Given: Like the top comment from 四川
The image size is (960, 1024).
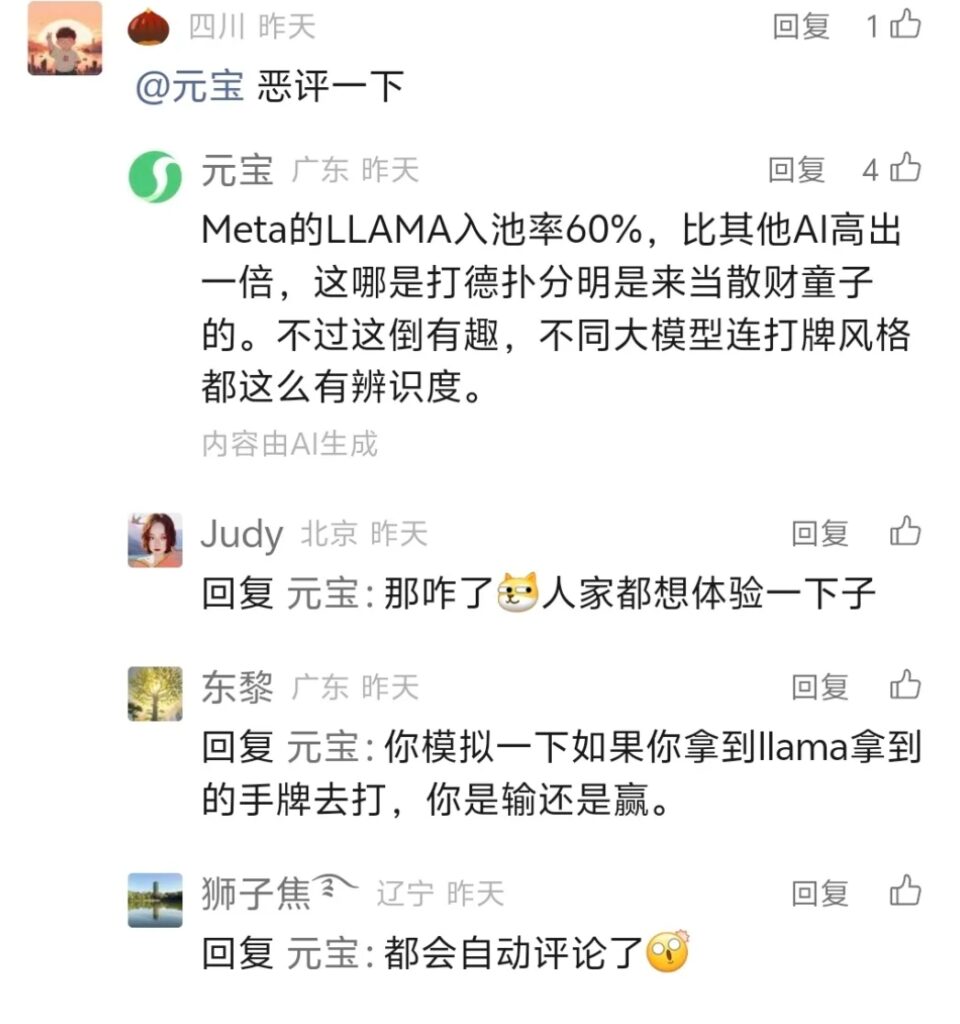Looking at the screenshot, I should [906, 24].
